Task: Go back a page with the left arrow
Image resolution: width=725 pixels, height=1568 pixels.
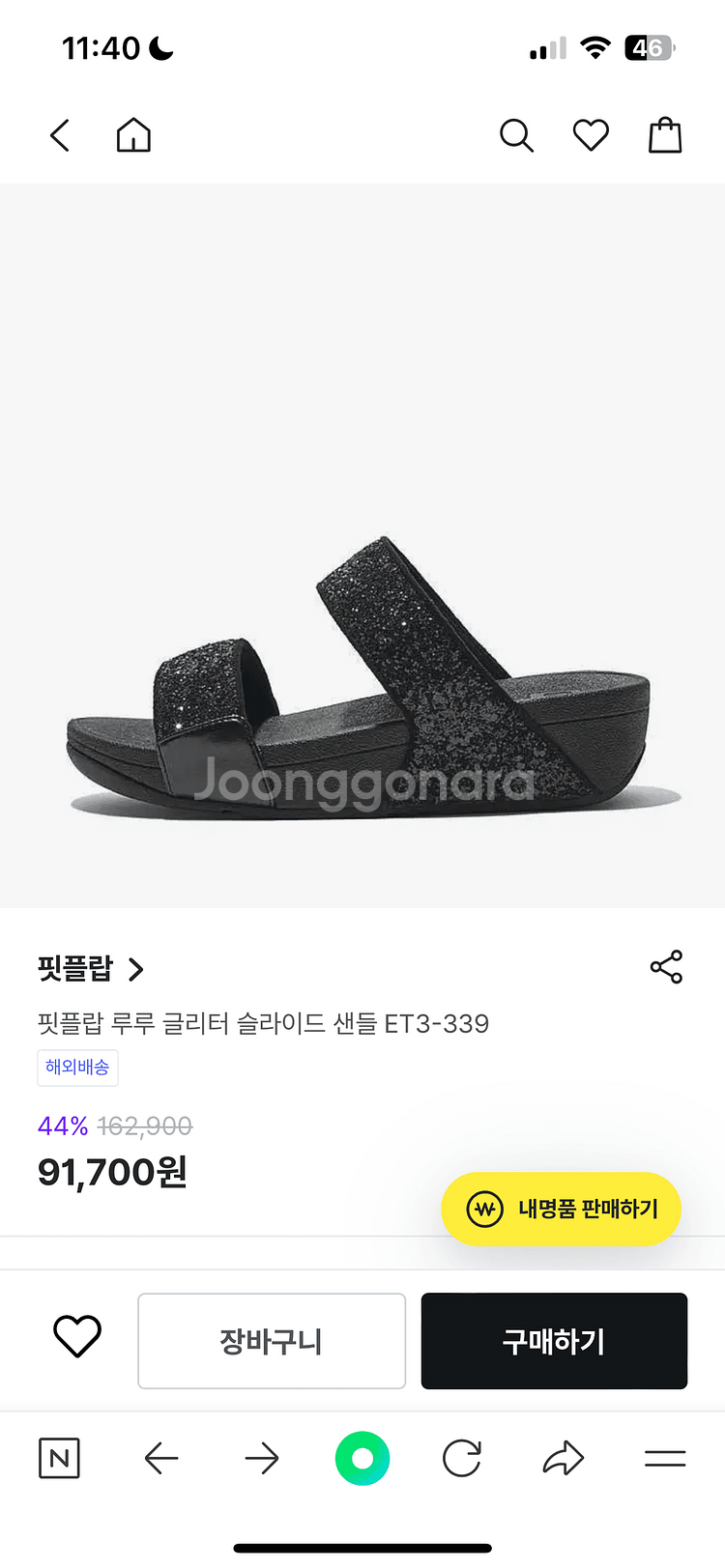Action: tap(161, 1458)
